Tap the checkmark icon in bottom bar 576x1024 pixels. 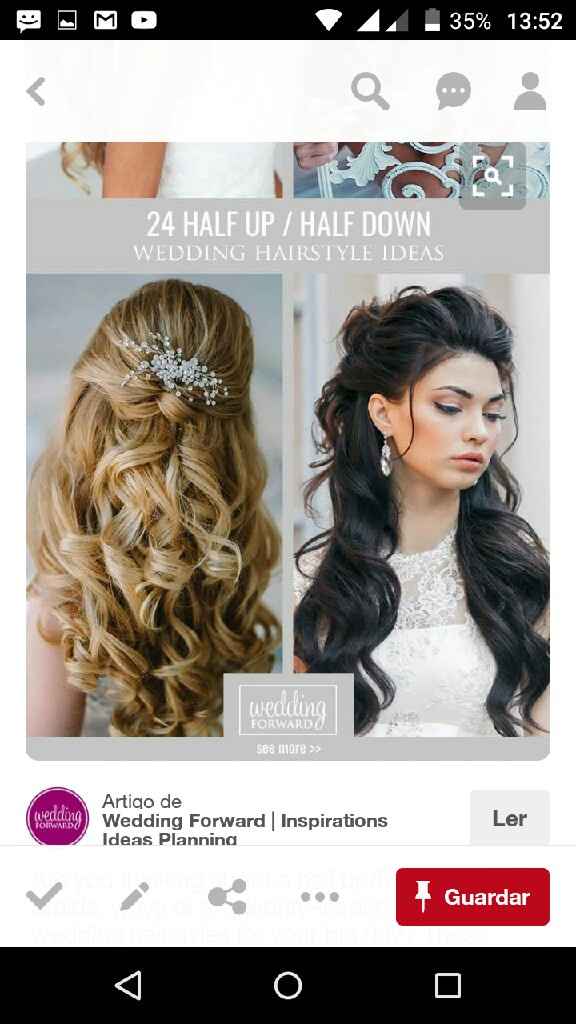(x=44, y=897)
